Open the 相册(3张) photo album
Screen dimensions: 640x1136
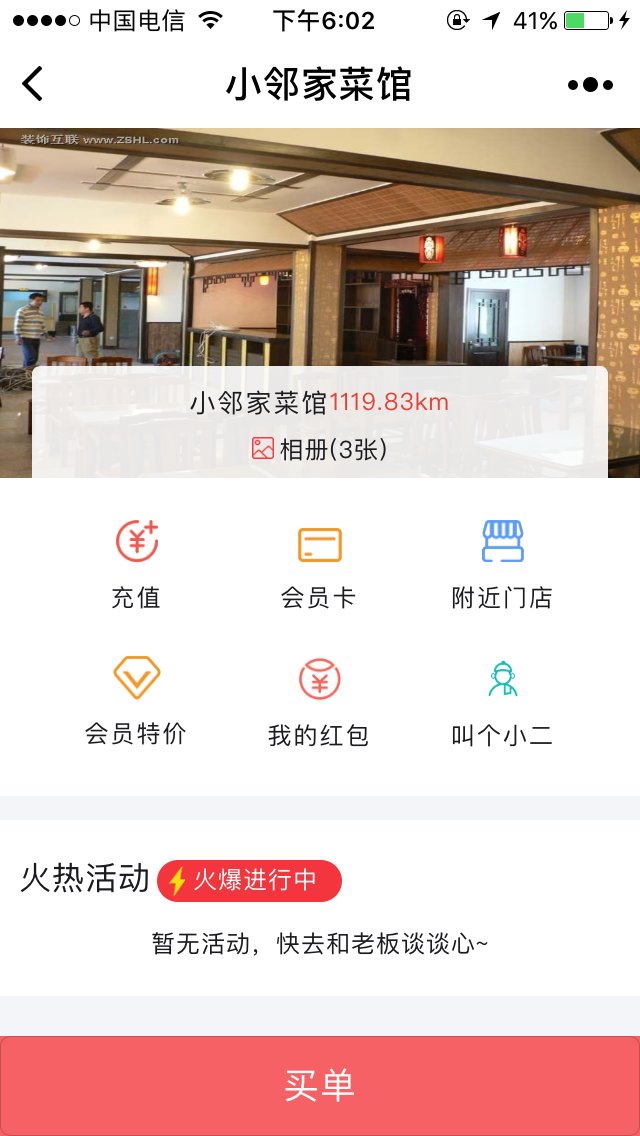point(320,449)
